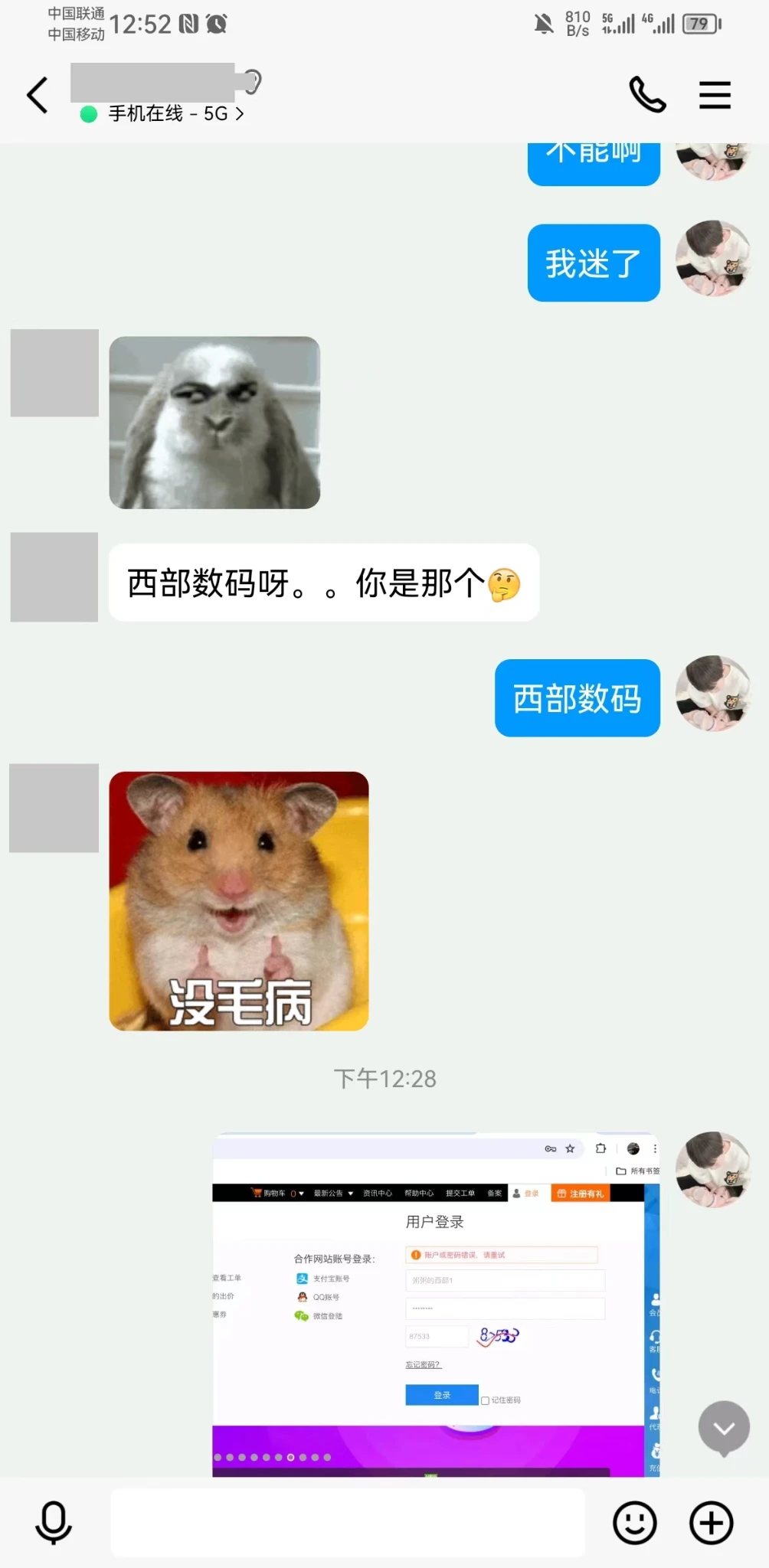
Task: View the 没毛病 hamster sticker
Action: pyautogui.click(x=239, y=901)
